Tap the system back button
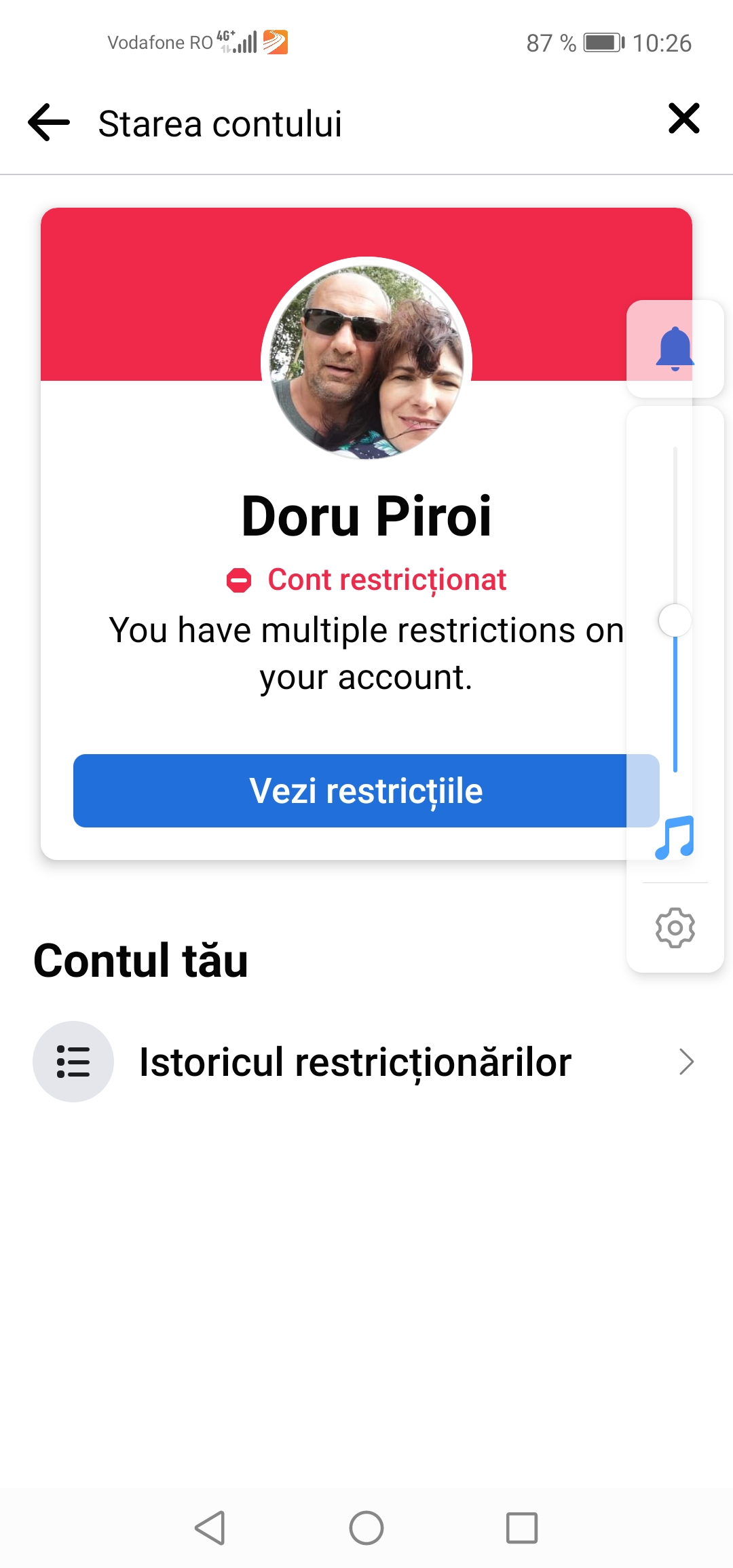The image size is (733, 1568). click(210, 1528)
